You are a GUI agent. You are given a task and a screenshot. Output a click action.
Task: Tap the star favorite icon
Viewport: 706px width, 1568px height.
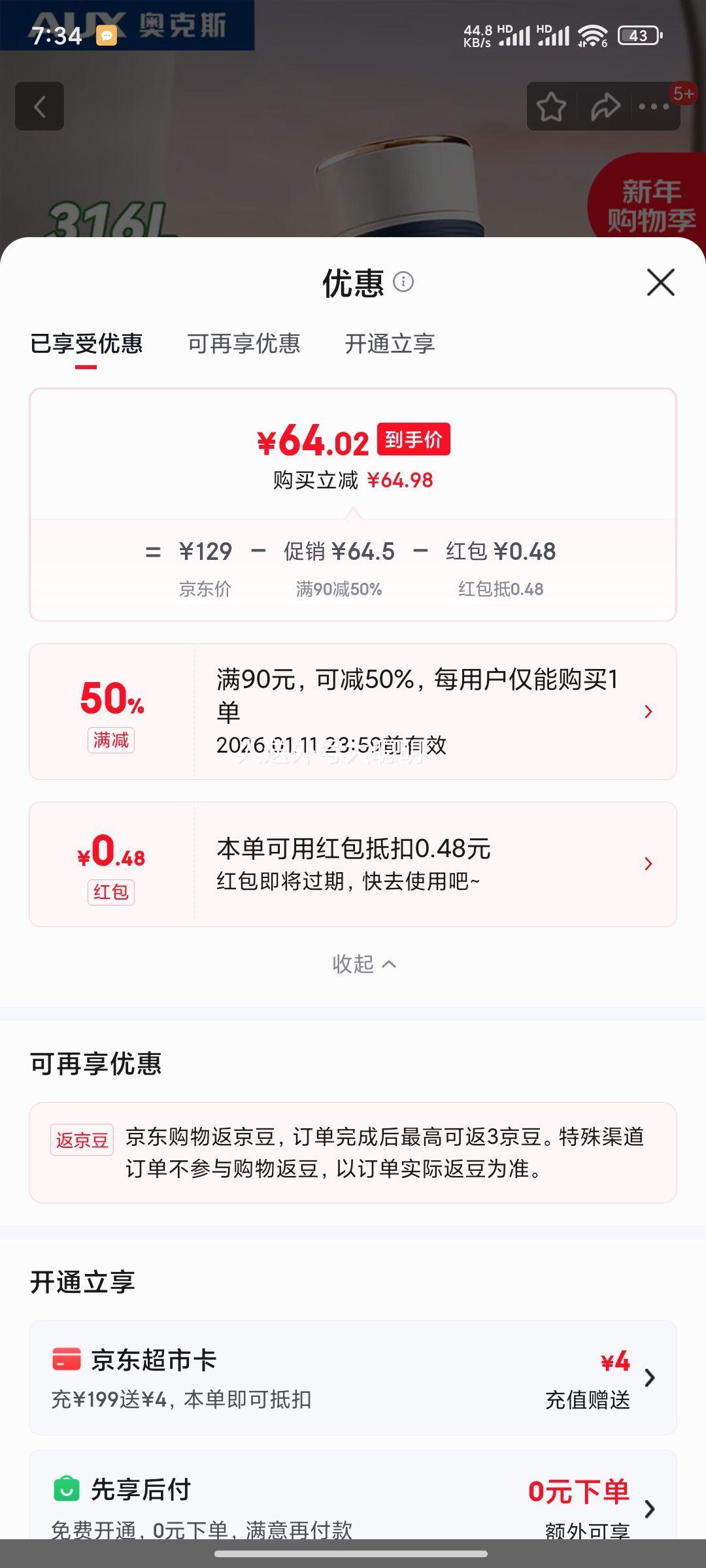(x=552, y=106)
